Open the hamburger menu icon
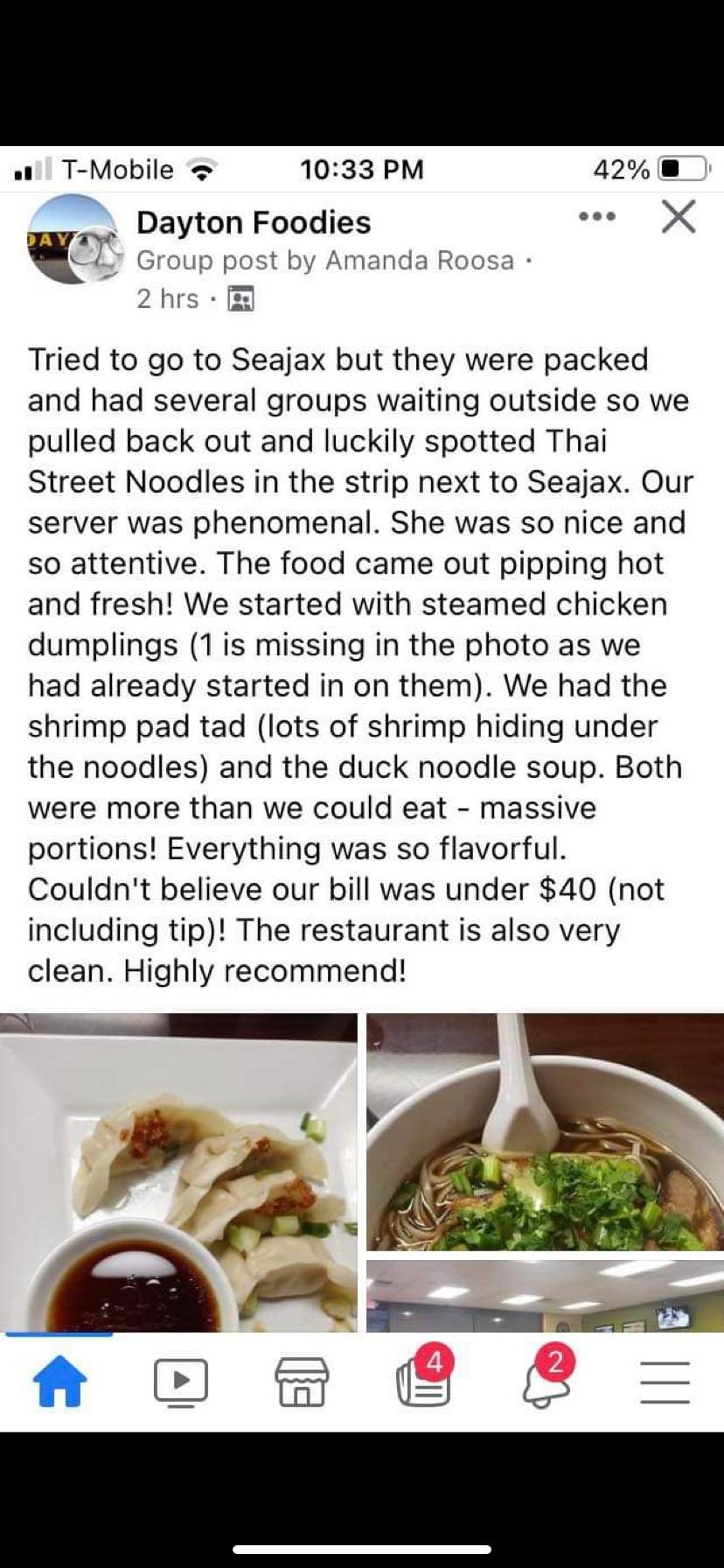The height and width of the screenshot is (1568, 724). click(x=665, y=1381)
